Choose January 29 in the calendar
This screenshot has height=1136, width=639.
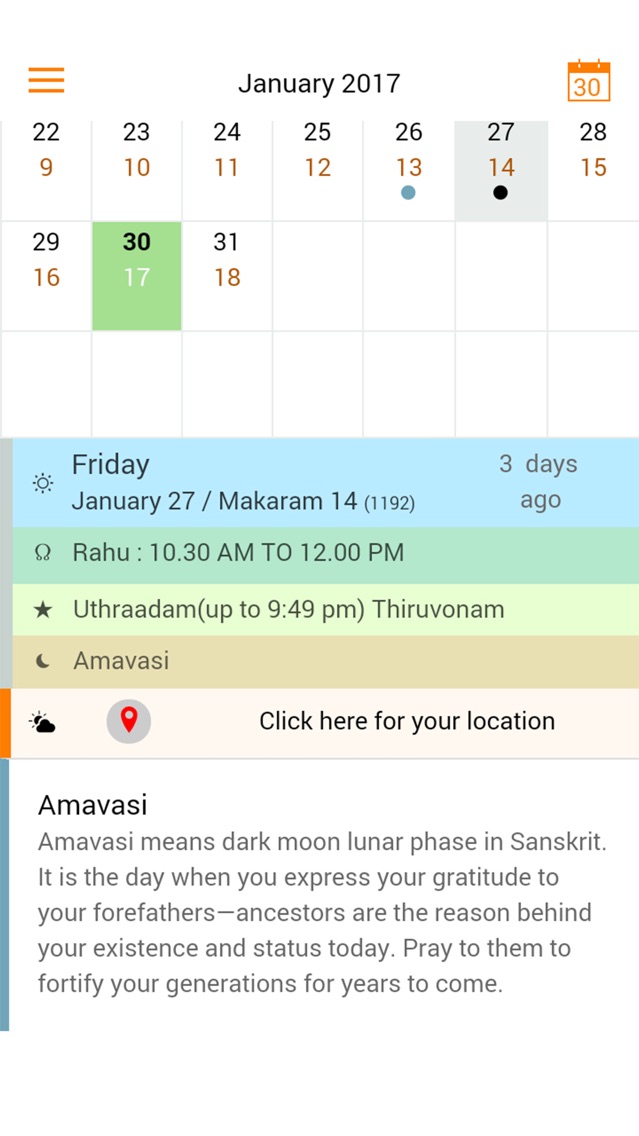coord(46,275)
